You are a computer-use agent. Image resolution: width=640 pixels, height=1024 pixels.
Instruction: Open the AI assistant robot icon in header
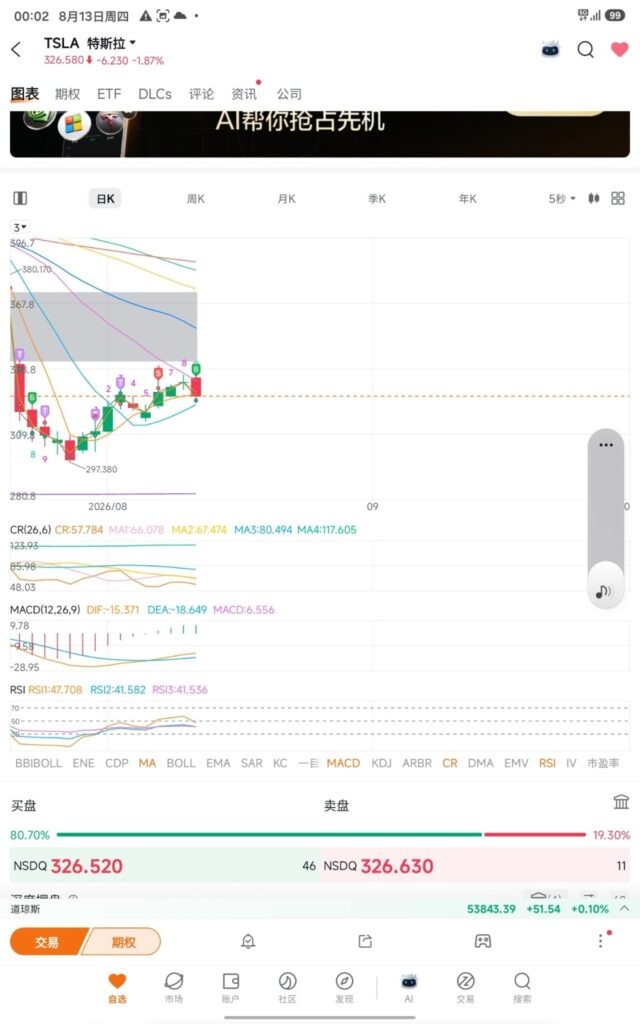pyautogui.click(x=551, y=50)
